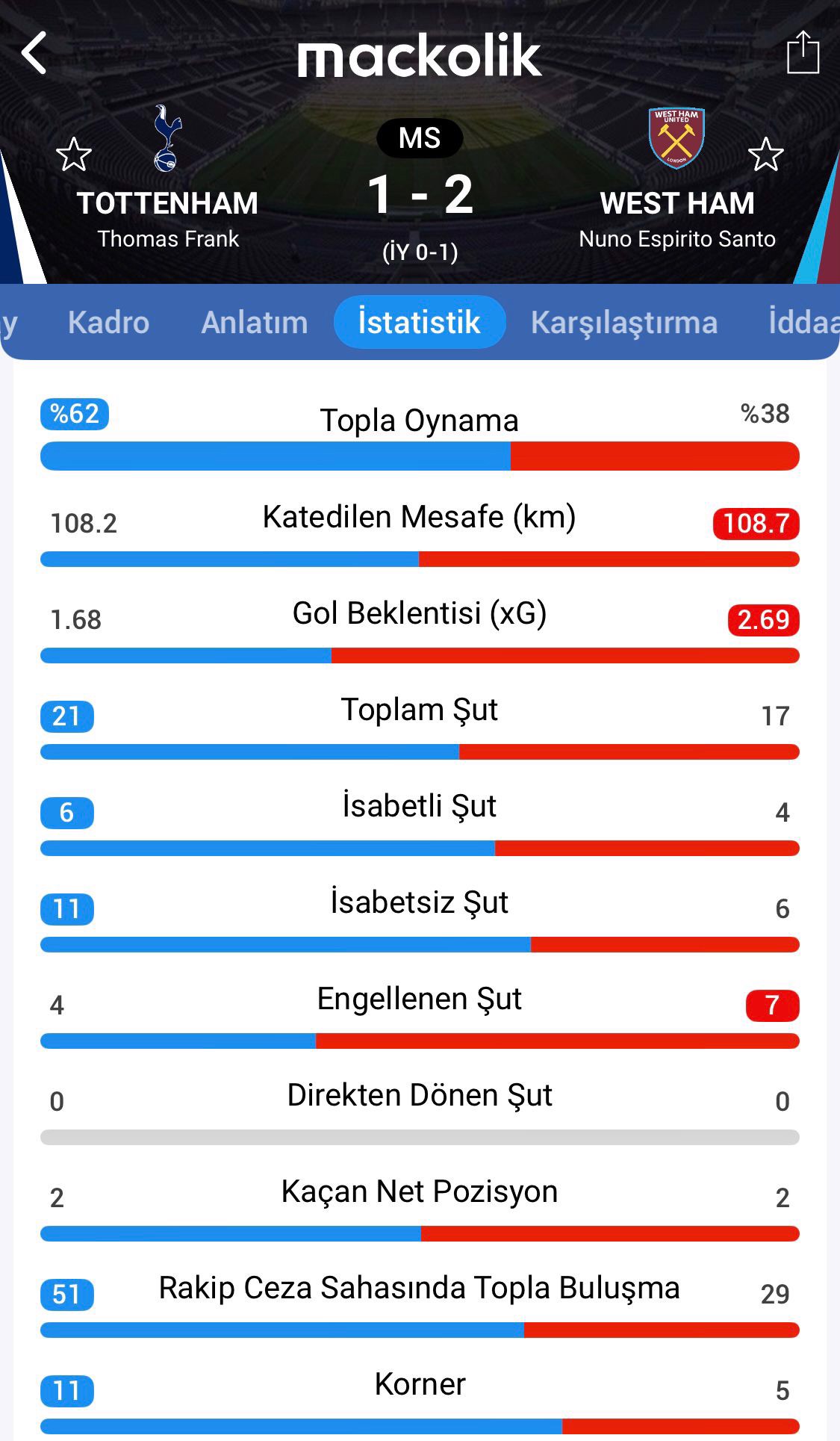Go back using the top-left arrow
This screenshot has width=840, height=1441.
pyautogui.click(x=34, y=53)
